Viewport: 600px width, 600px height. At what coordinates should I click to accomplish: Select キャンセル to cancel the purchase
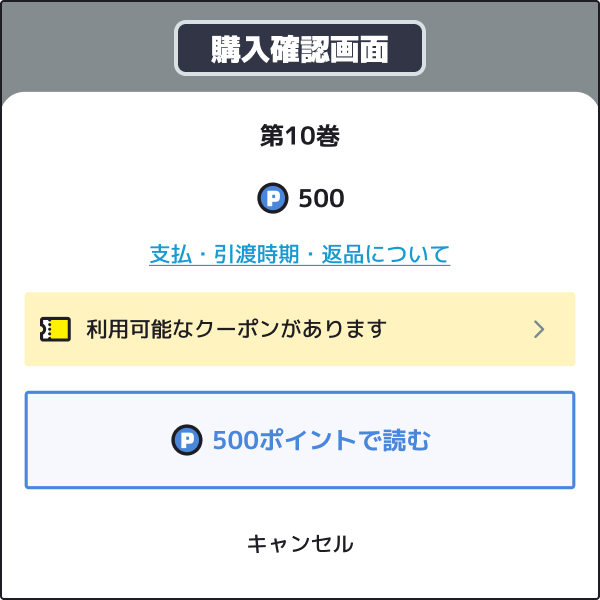tap(299, 544)
